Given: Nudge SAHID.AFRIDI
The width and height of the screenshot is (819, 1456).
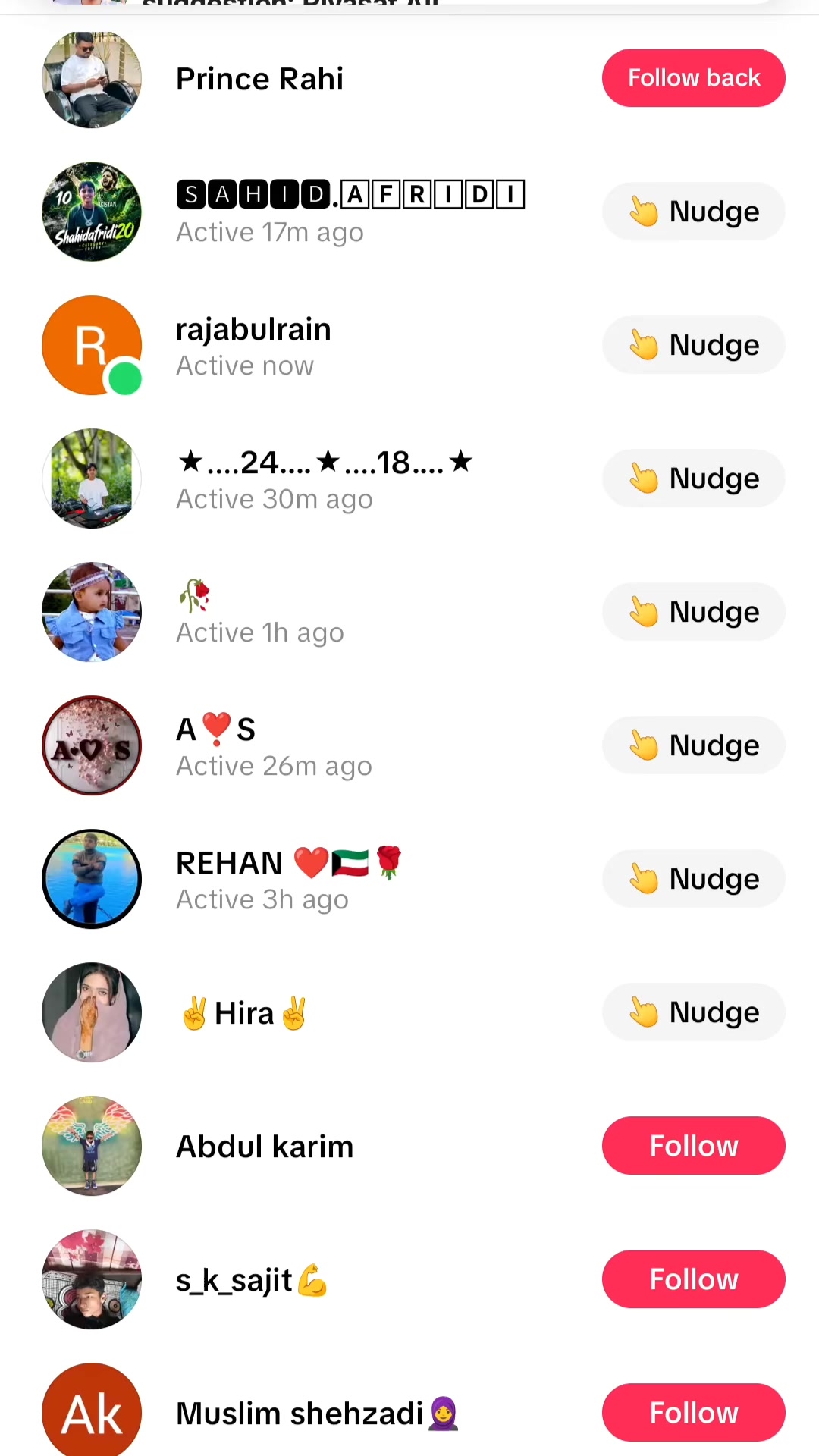Looking at the screenshot, I should point(693,212).
